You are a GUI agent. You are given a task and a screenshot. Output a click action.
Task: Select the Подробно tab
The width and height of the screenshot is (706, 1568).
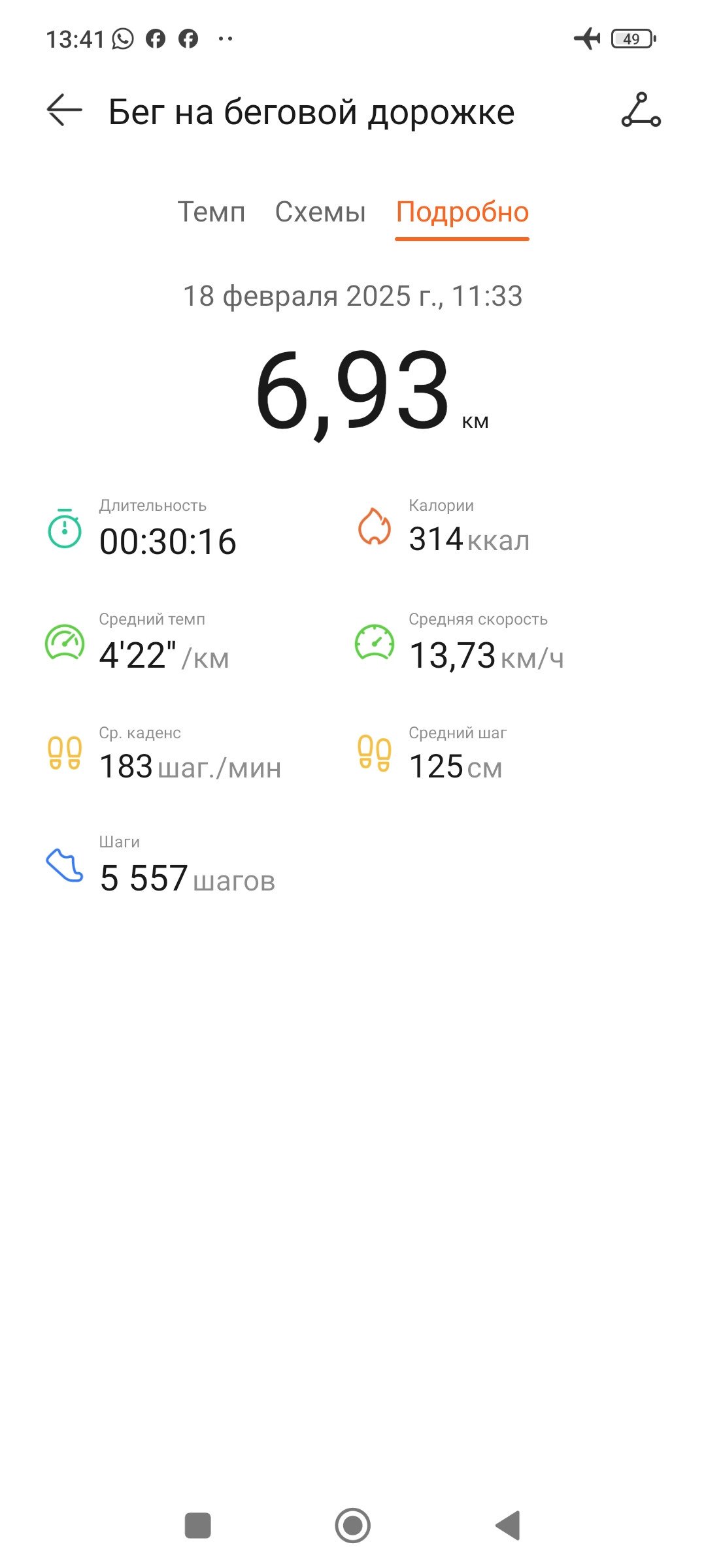click(462, 214)
